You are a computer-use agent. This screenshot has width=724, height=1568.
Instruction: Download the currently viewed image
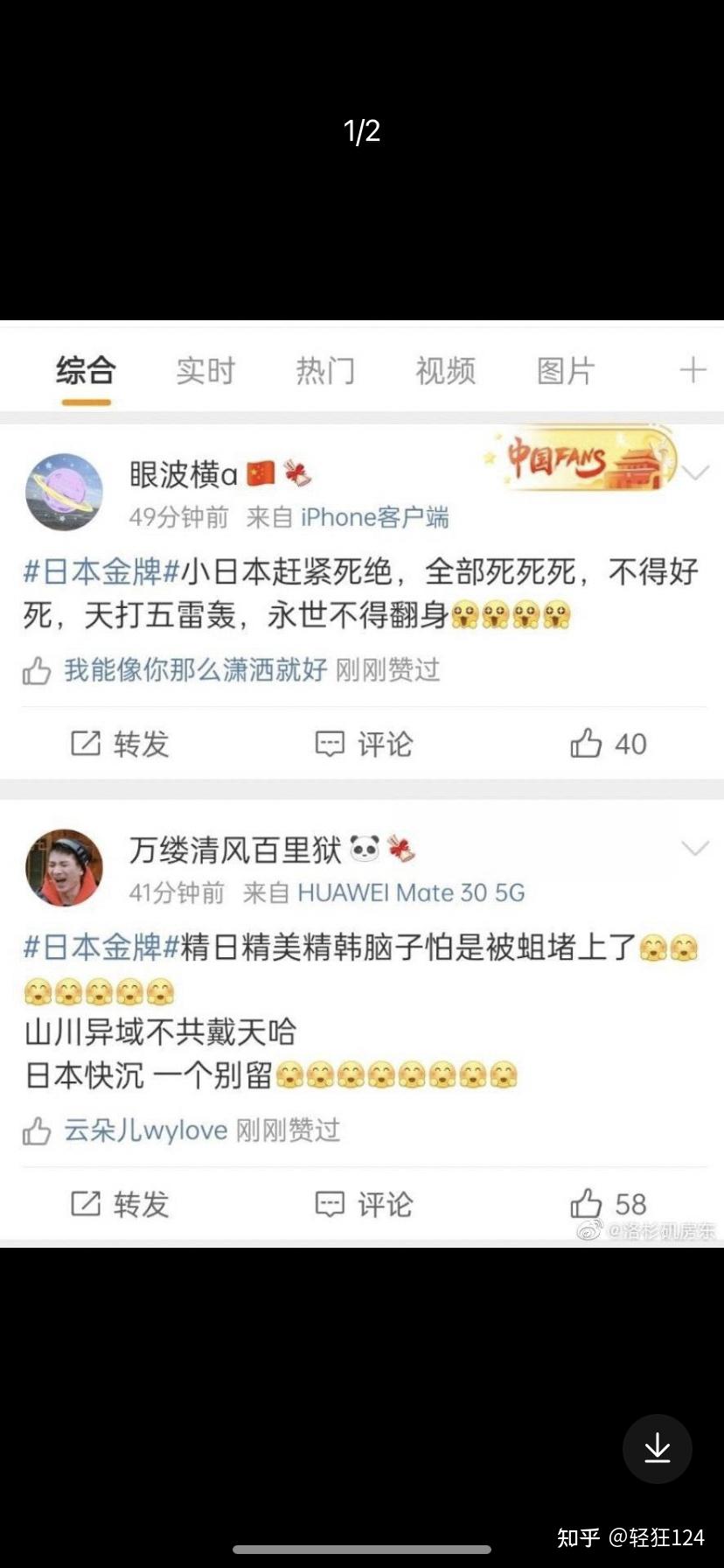(x=658, y=1448)
